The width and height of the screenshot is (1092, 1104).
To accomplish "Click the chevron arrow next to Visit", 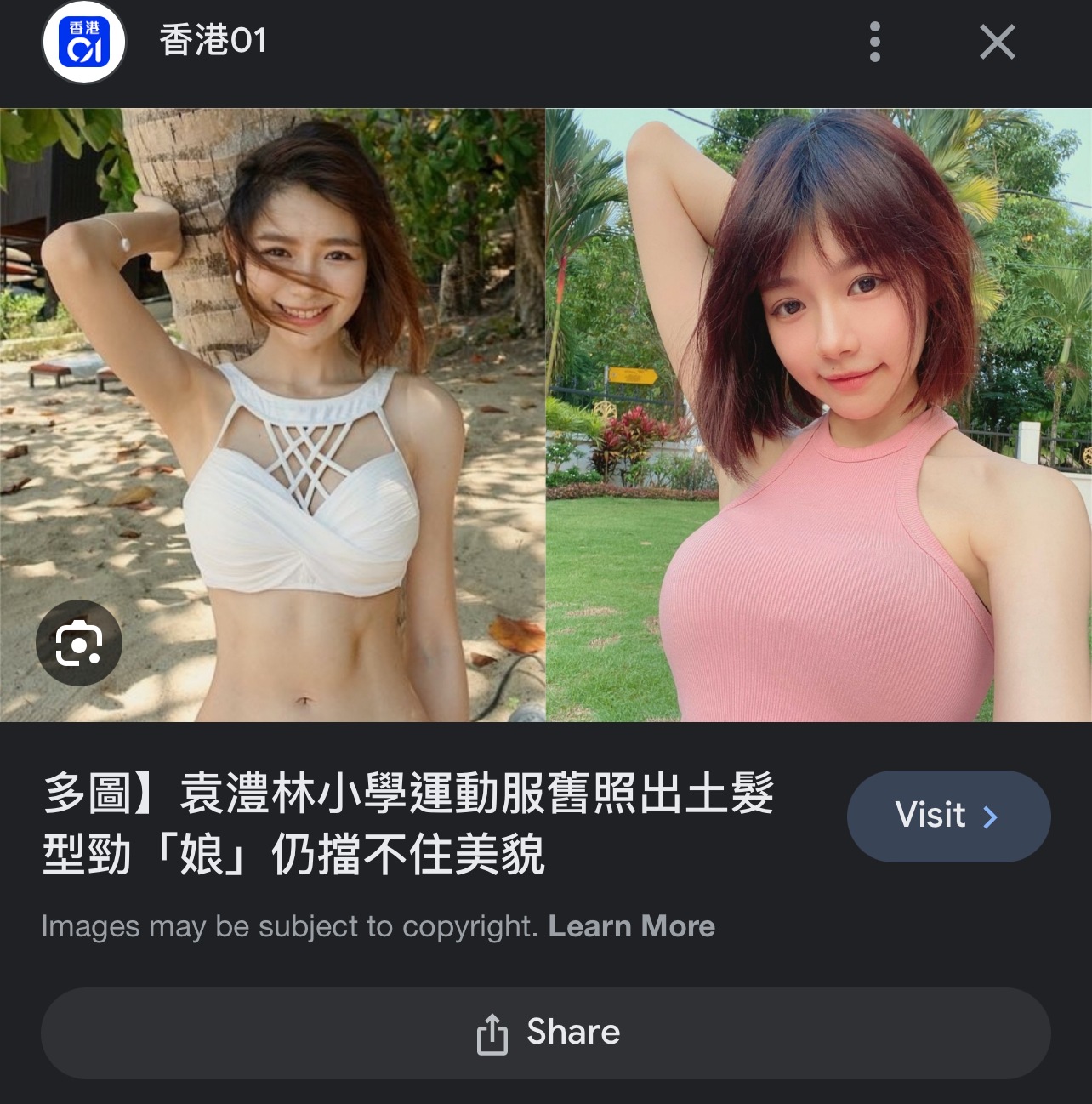I will coord(989,816).
